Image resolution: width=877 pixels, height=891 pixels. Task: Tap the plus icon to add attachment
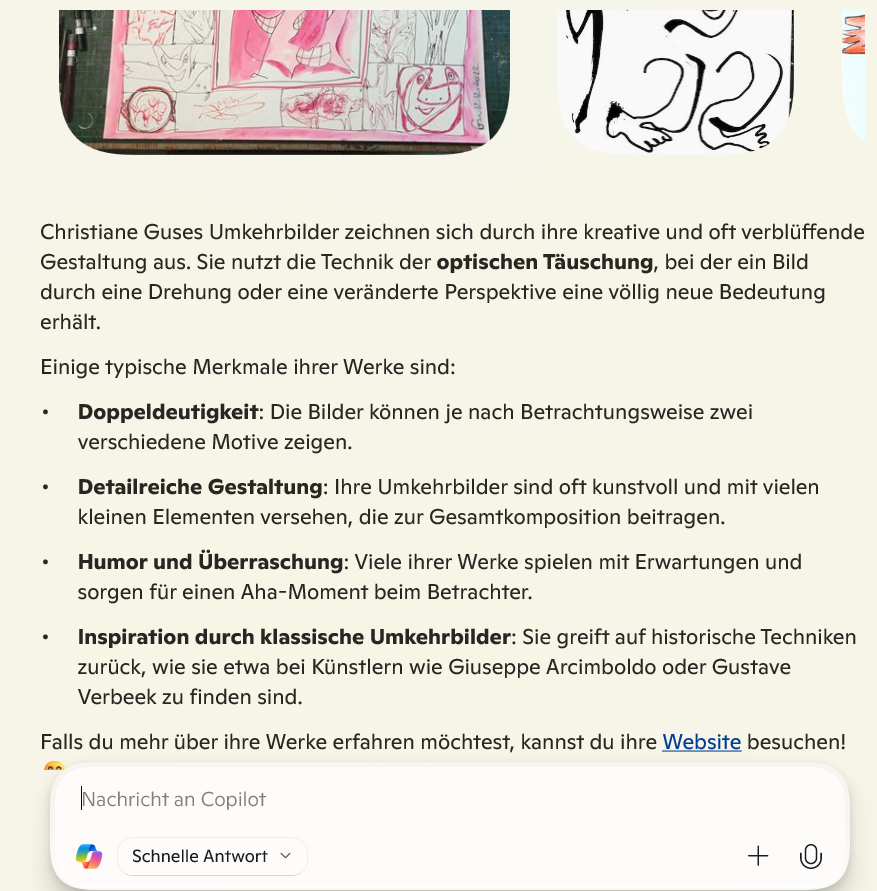click(758, 856)
